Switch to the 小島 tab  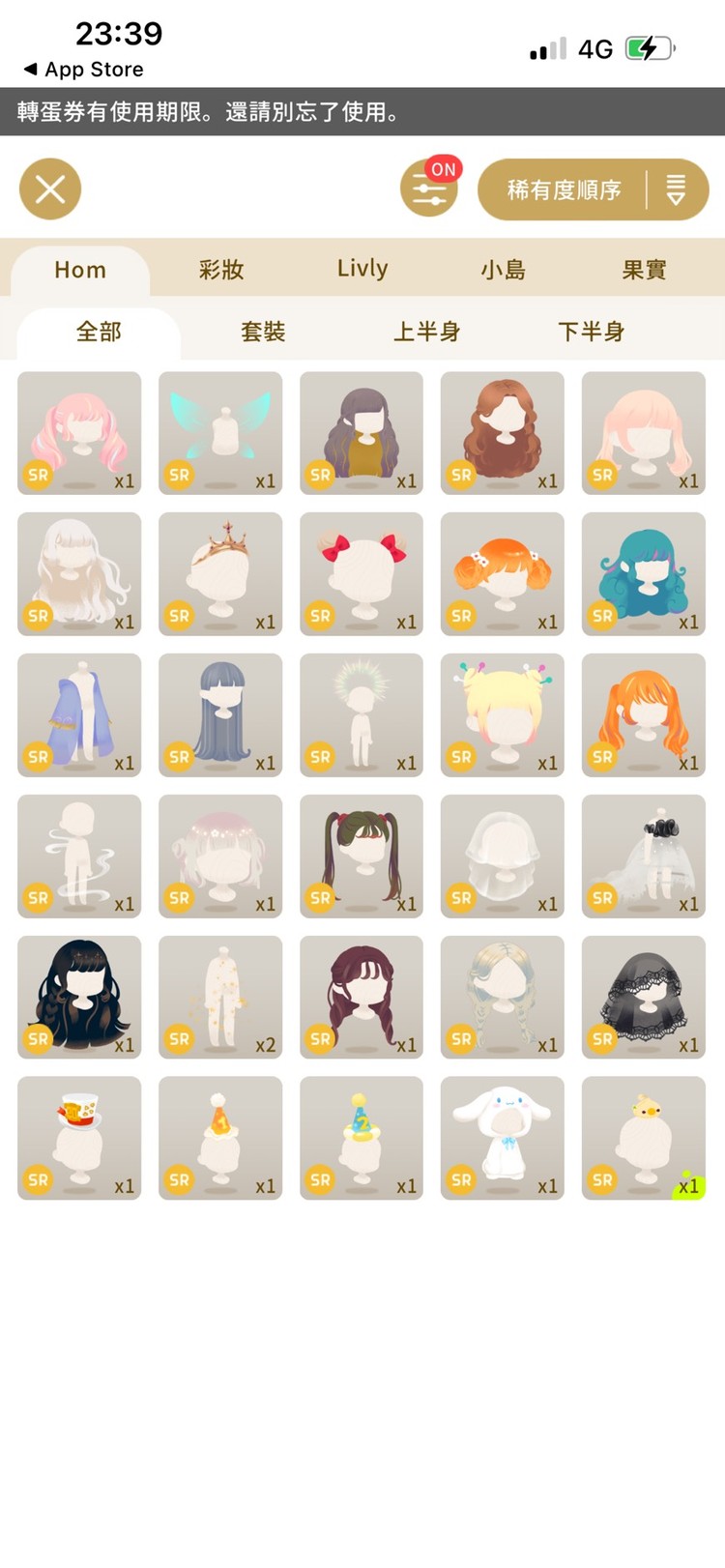(x=504, y=270)
